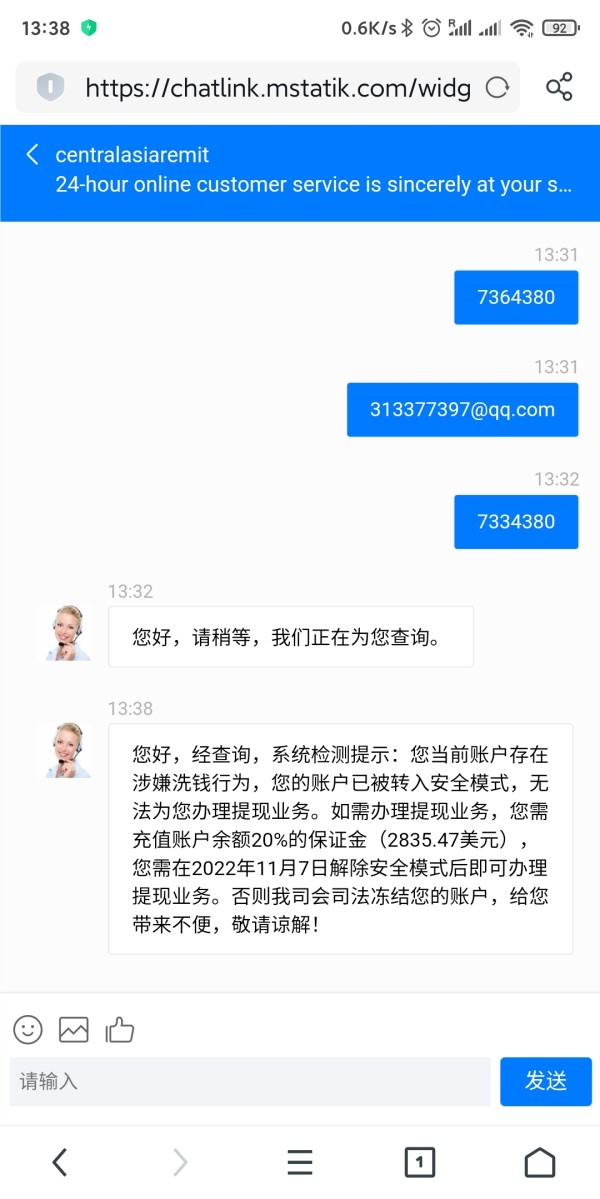This screenshot has height=1199, width=600.
Task: Send the message with 发送 button
Action: coord(546,1081)
